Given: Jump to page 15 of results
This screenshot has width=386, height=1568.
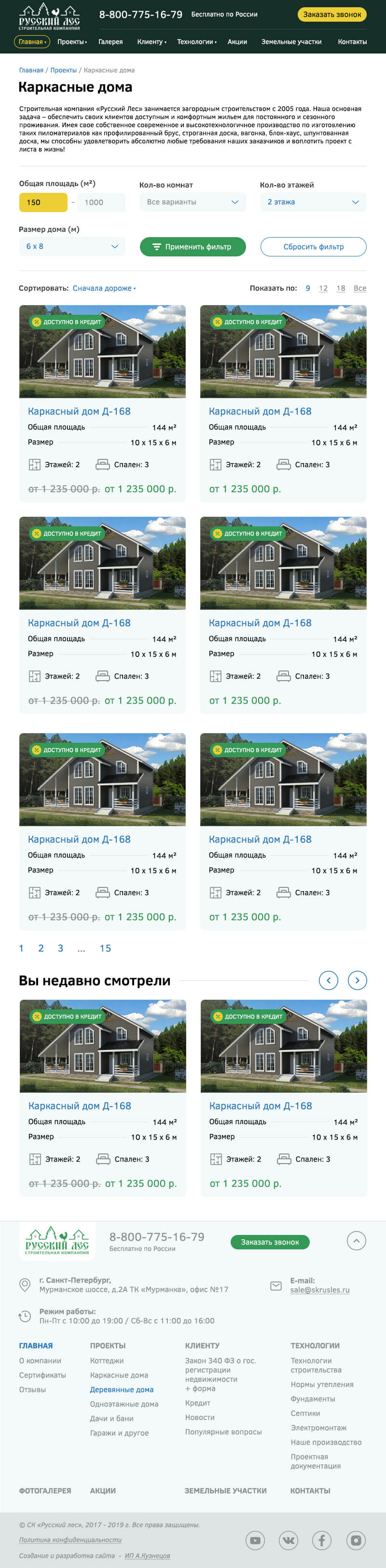Looking at the screenshot, I should [x=105, y=948].
